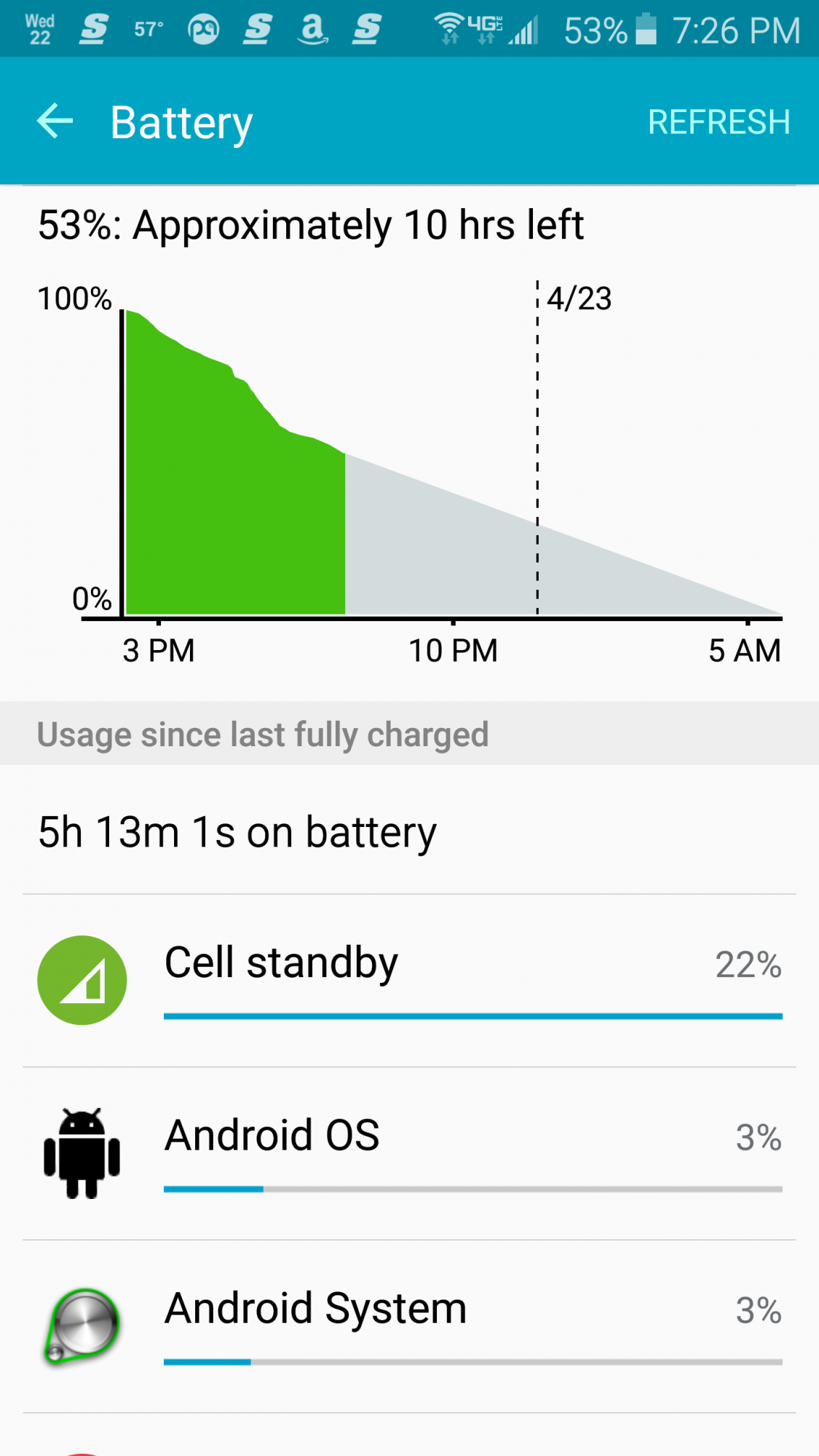Tap REFRESH to update battery stats
This screenshot has width=819, height=1456.
[x=719, y=122]
